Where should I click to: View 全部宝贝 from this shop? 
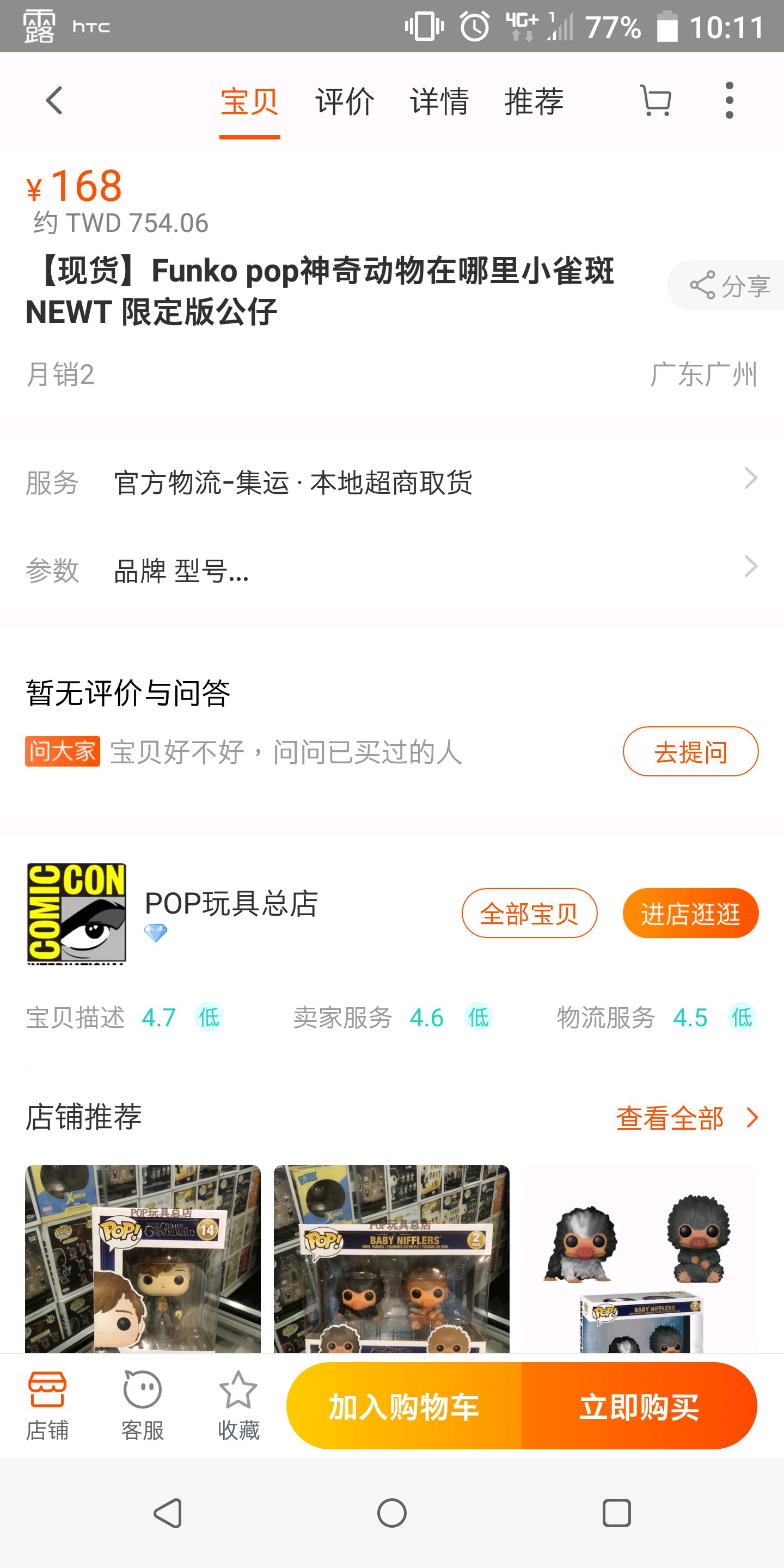tap(529, 913)
